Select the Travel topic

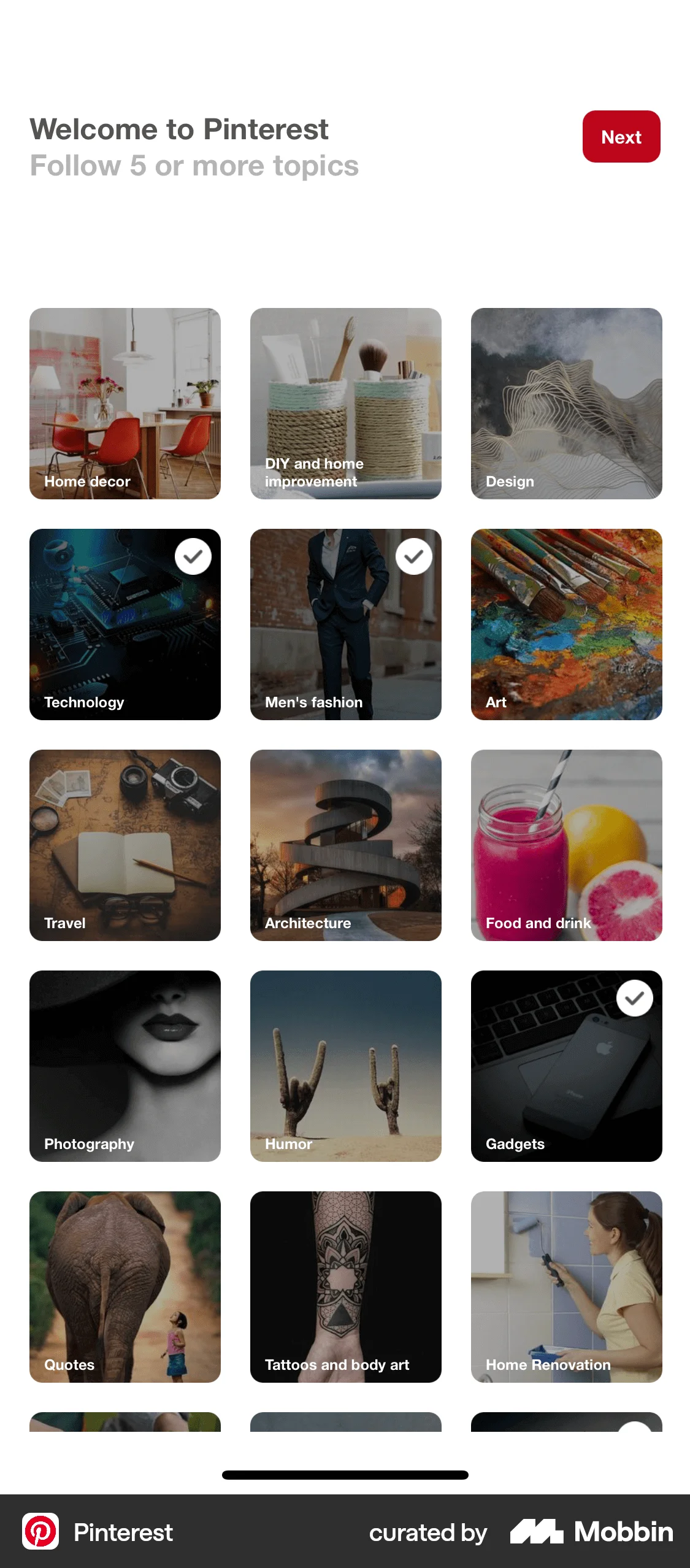pos(125,847)
